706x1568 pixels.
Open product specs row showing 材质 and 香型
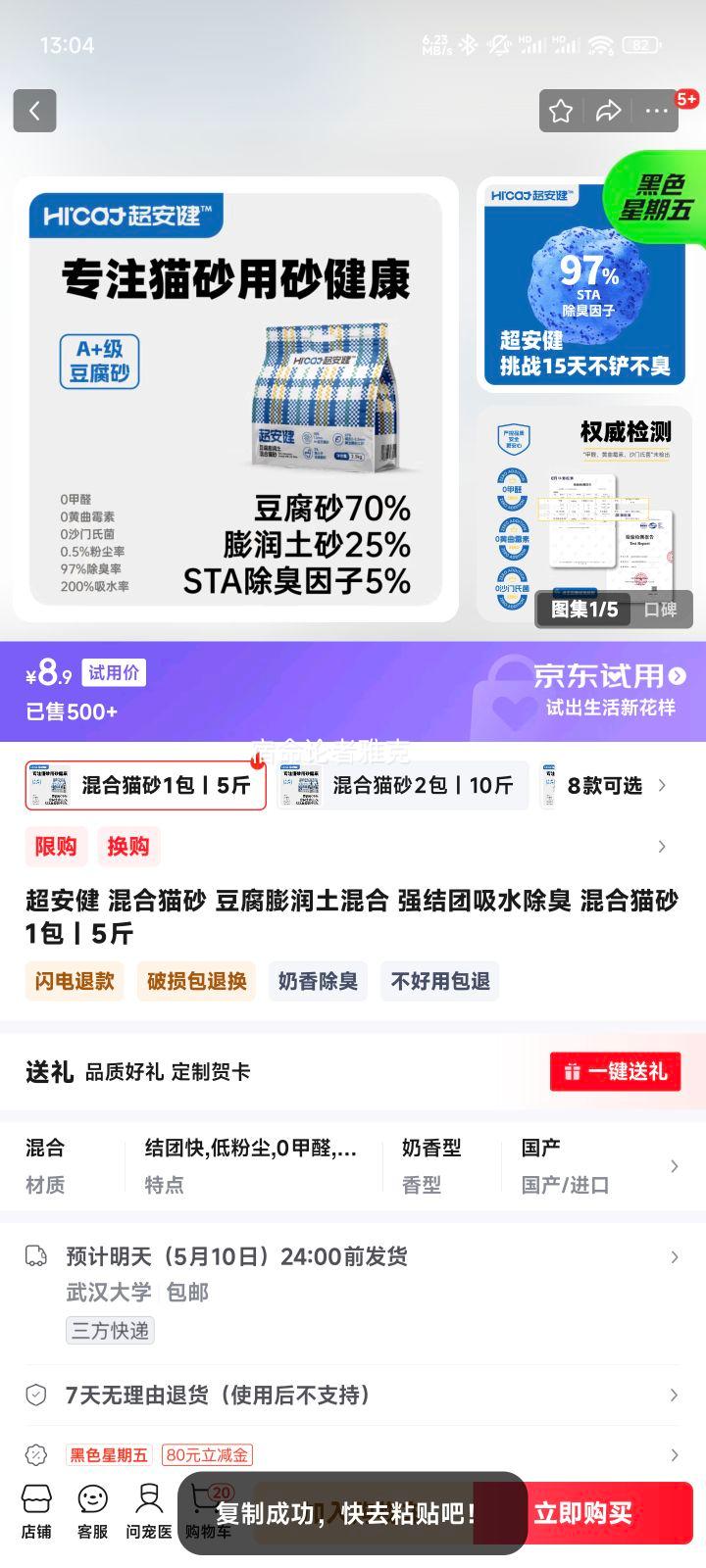pyautogui.click(x=353, y=1166)
